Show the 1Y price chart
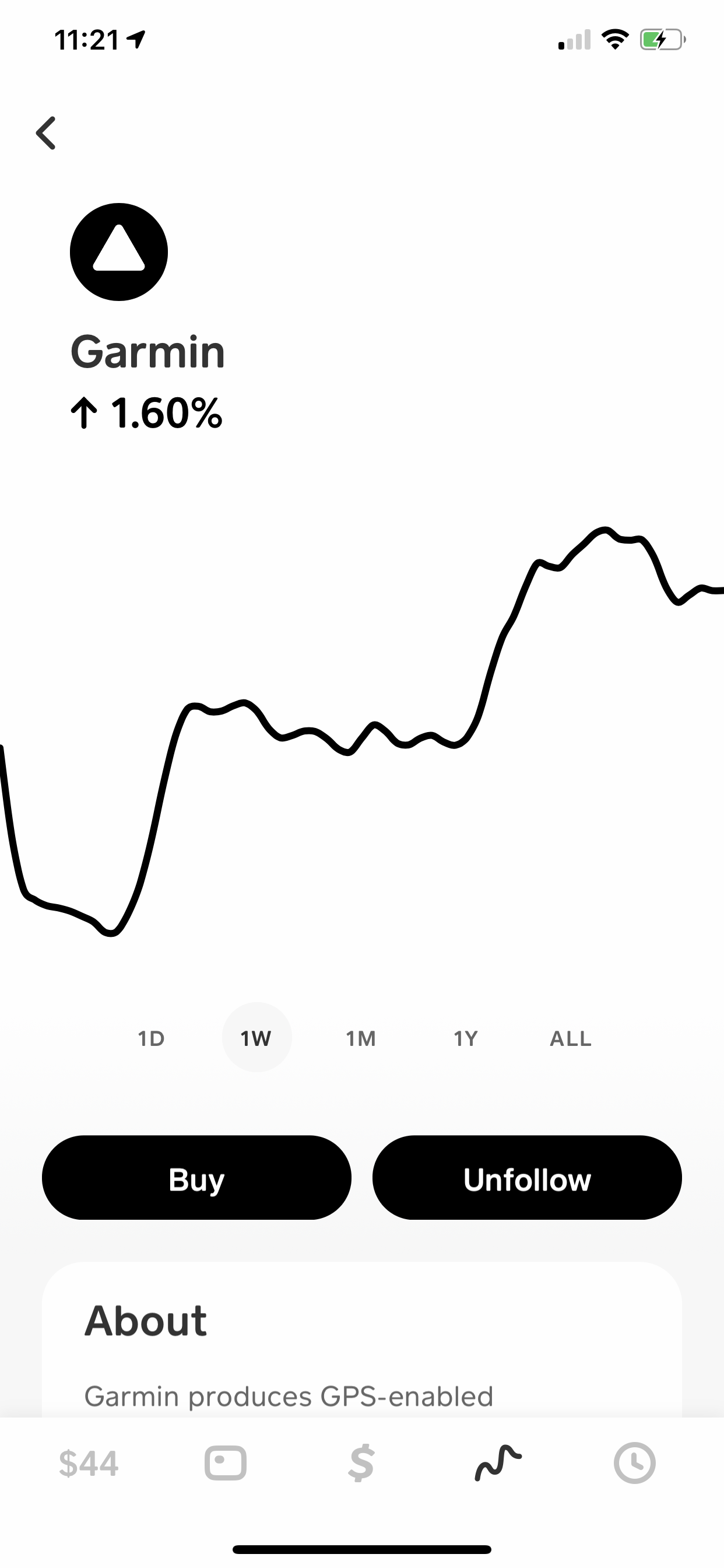The width and height of the screenshot is (724, 1568). click(465, 1038)
